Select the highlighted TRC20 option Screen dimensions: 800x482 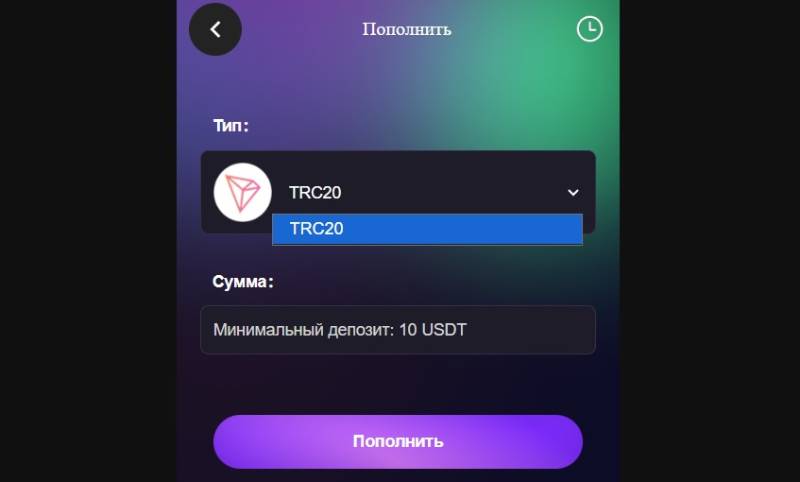coord(427,229)
